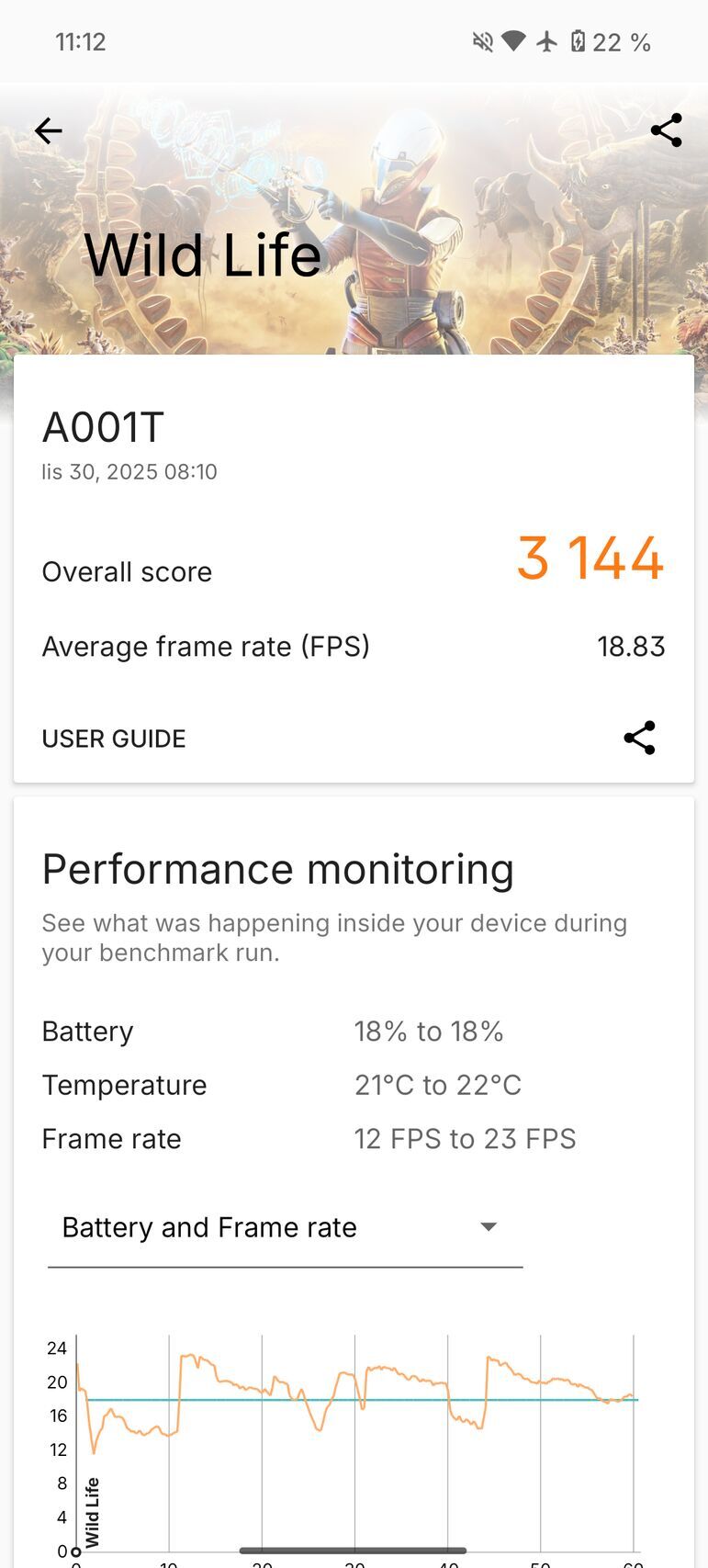708x1568 pixels.
Task: Tap the Wi-Fi icon in the status bar
Action: pyautogui.click(x=513, y=40)
